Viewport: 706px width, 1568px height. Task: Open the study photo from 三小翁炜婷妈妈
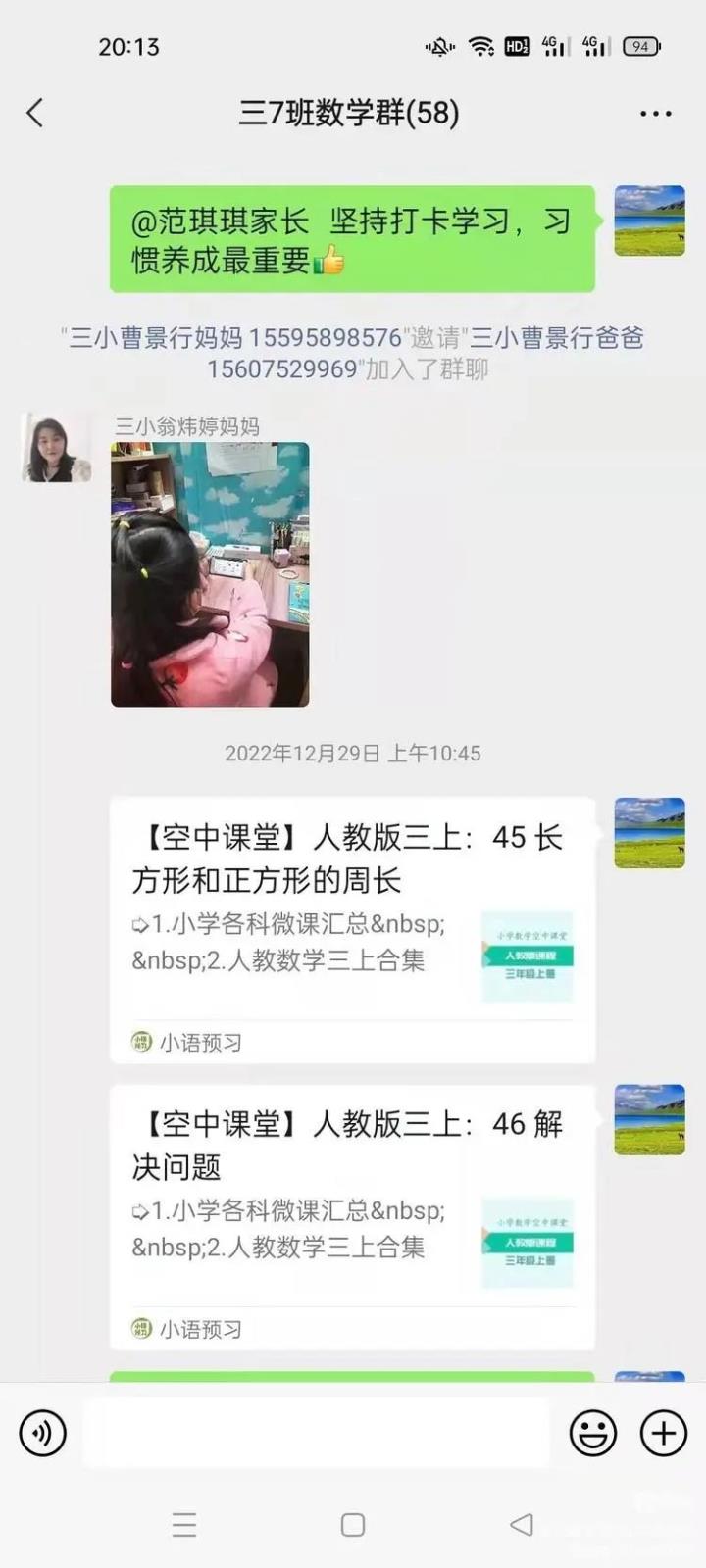pyautogui.click(x=210, y=574)
